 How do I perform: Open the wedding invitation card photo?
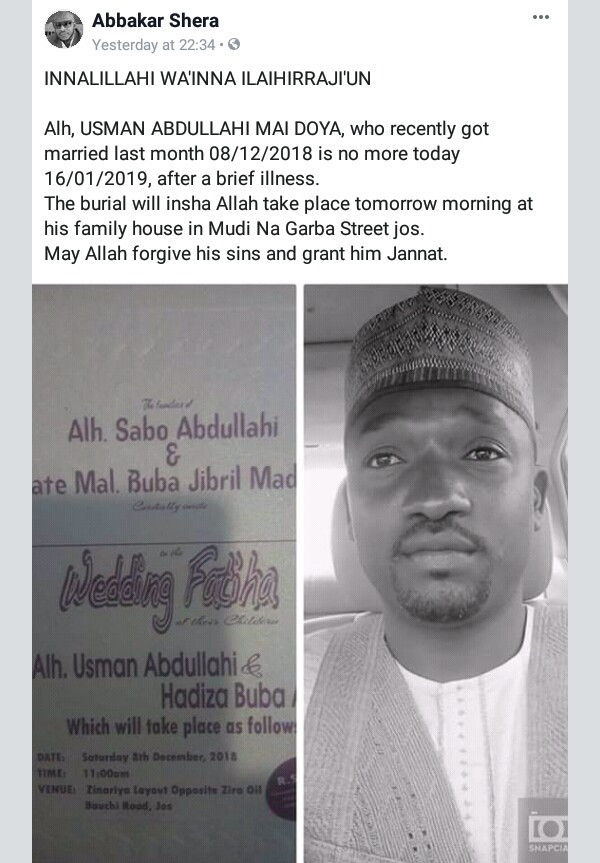tap(164, 570)
